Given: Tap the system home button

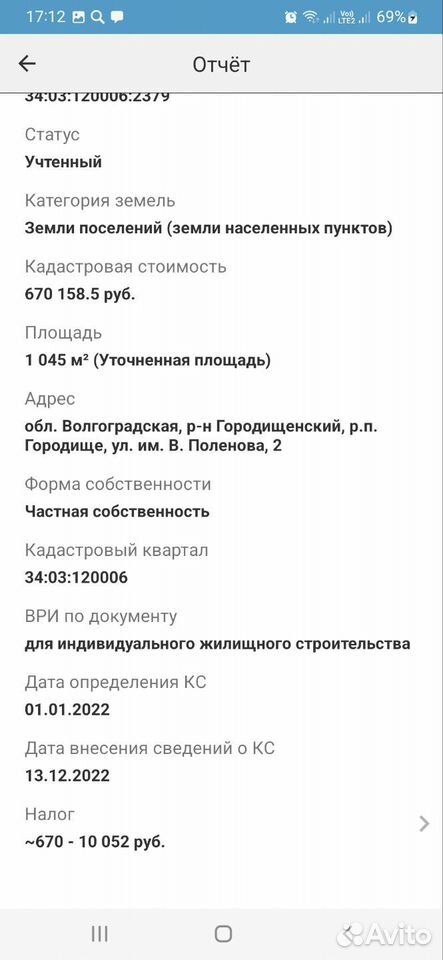Looking at the screenshot, I should click(x=223, y=934).
